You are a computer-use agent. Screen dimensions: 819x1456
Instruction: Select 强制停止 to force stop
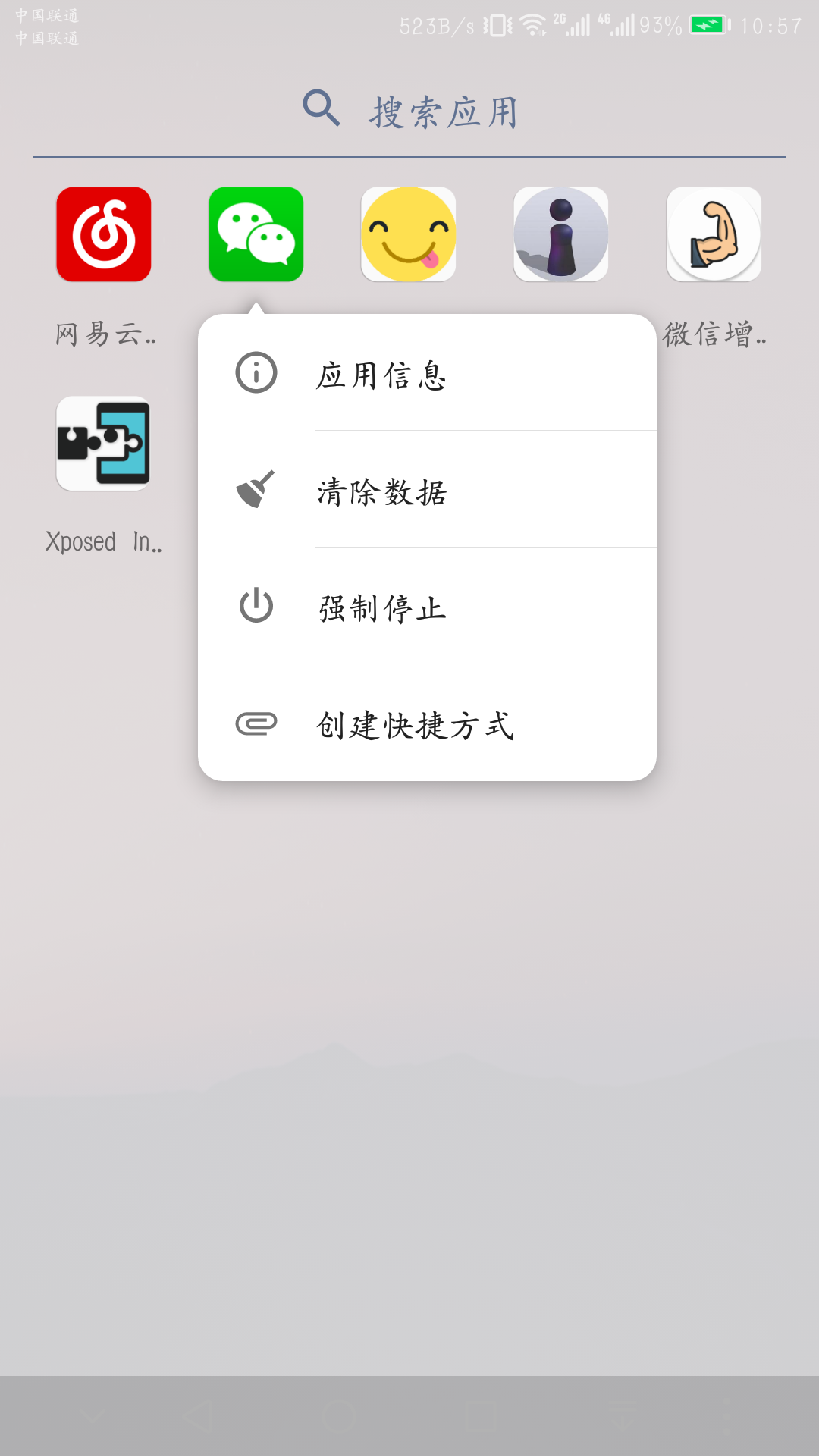click(x=427, y=607)
